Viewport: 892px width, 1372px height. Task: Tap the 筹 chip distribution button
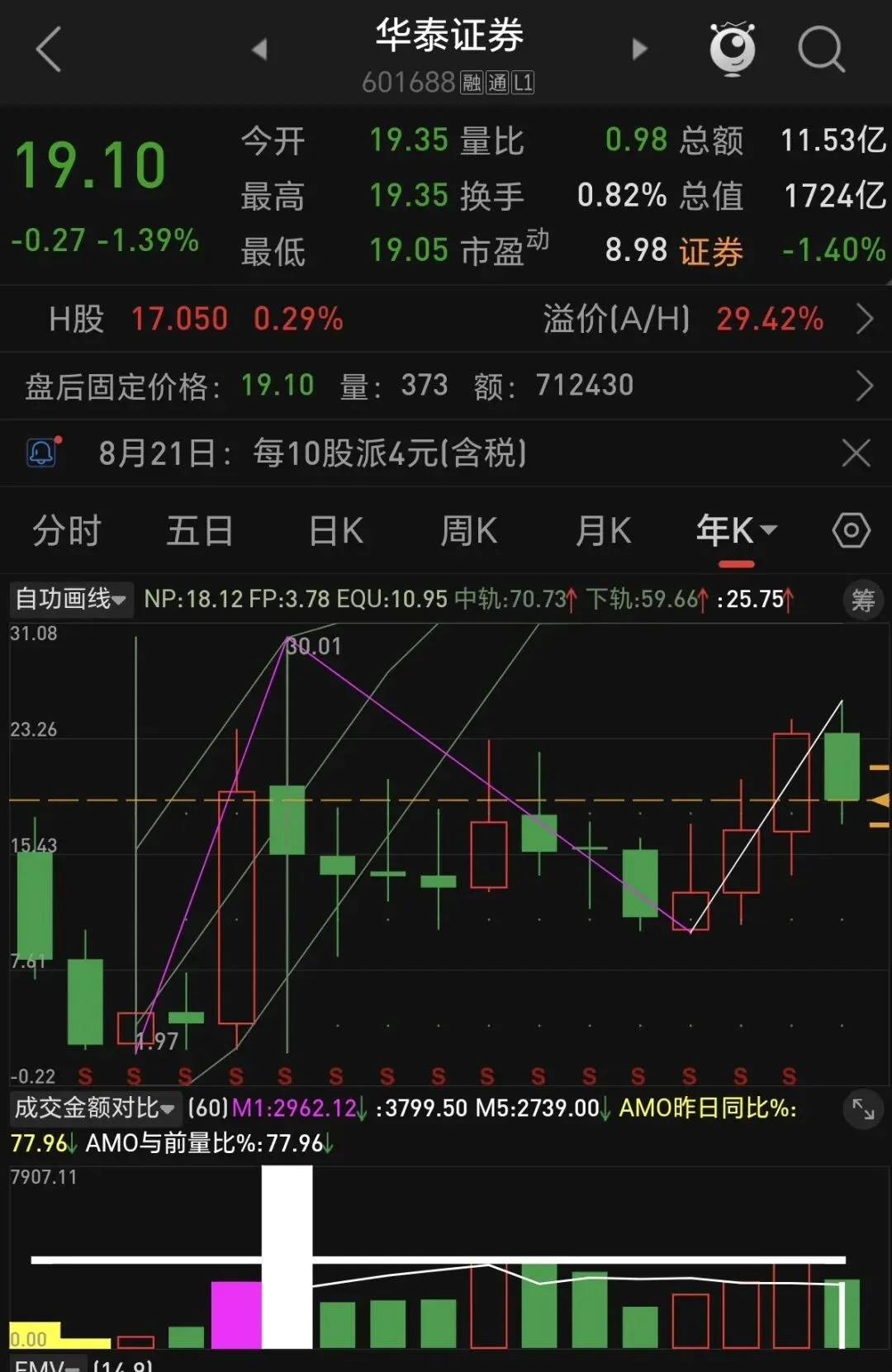(x=863, y=600)
